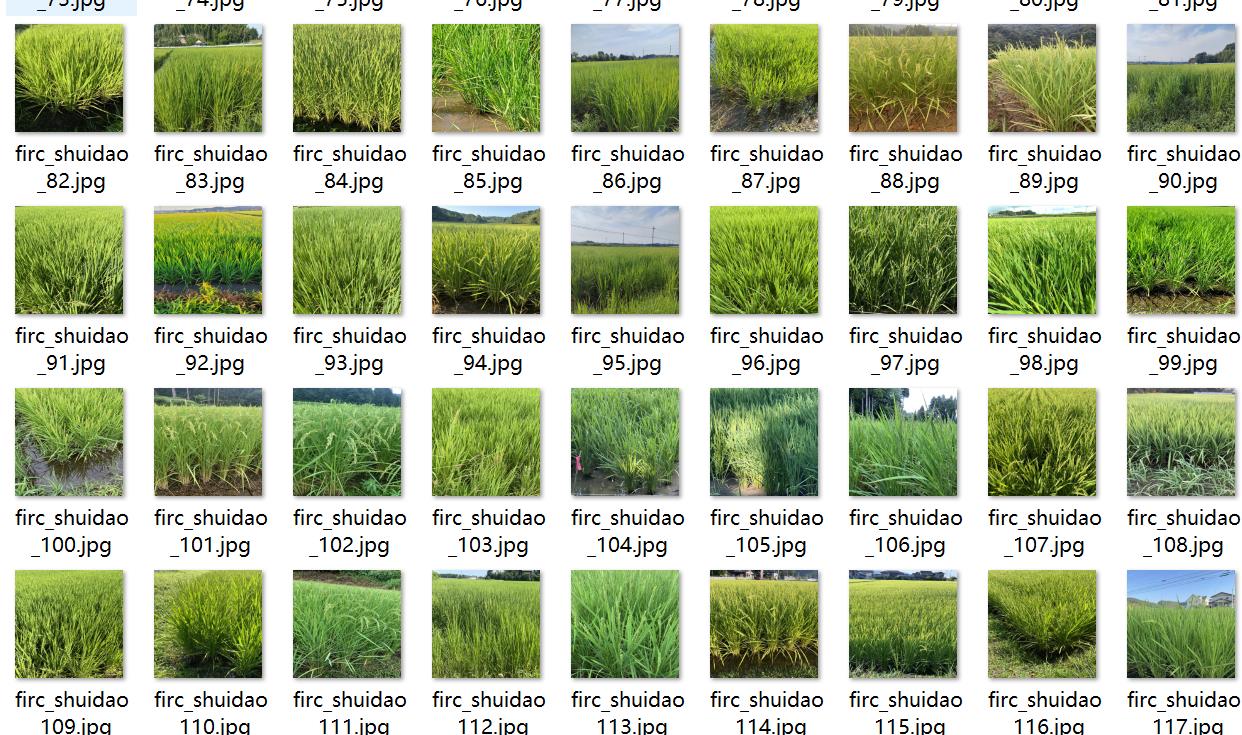
Task: Open the image firc_shuidao_91.jpg
Action: tap(70, 260)
